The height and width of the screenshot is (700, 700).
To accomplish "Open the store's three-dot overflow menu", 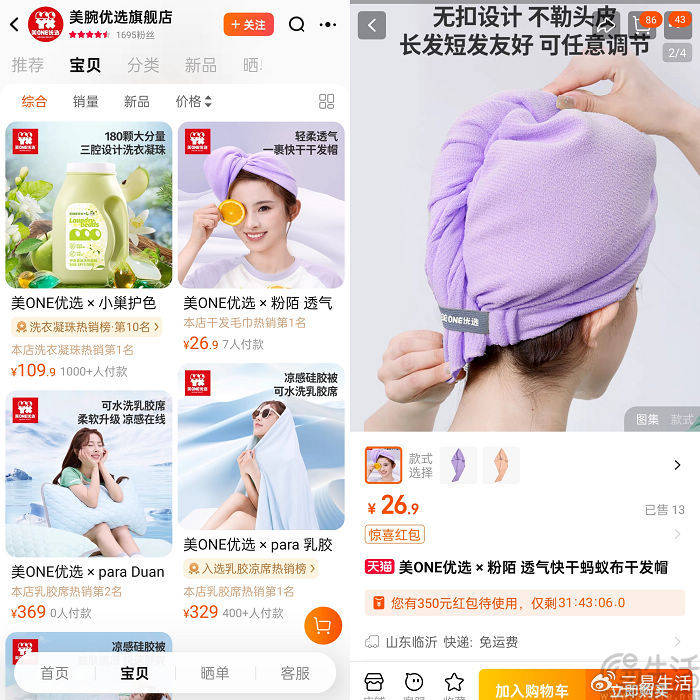I will pyautogui.click(x=328, y=24).
